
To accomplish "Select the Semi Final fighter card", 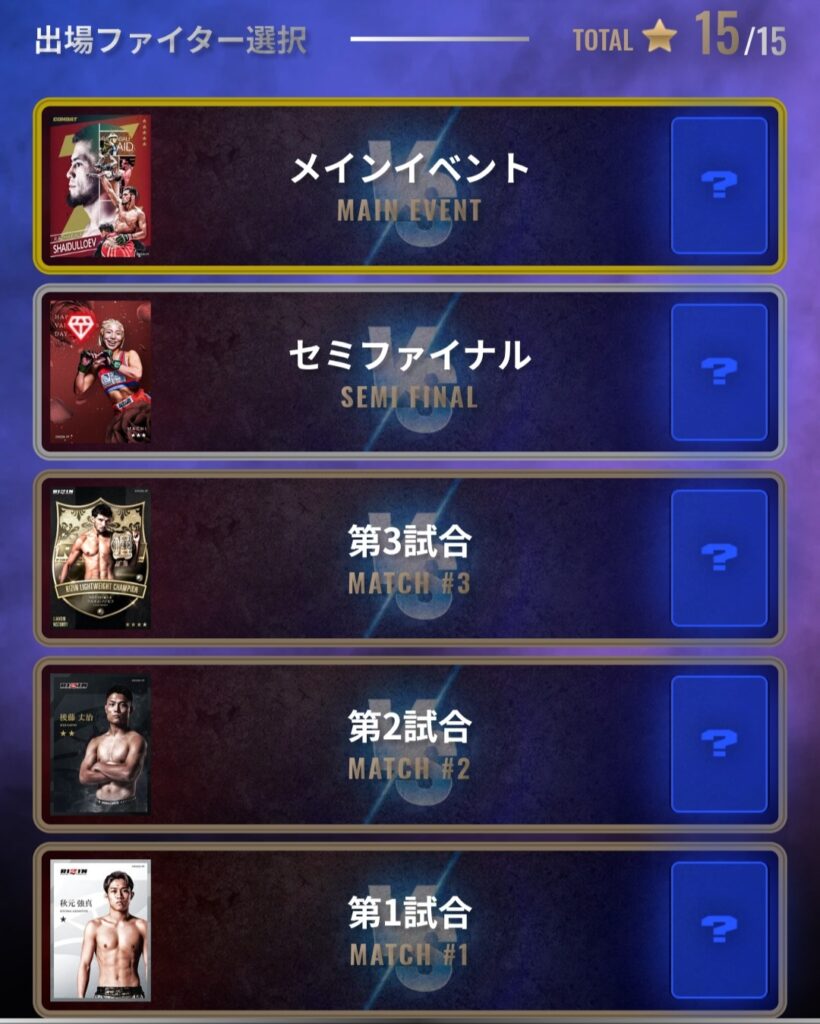I will pos(101,373).
